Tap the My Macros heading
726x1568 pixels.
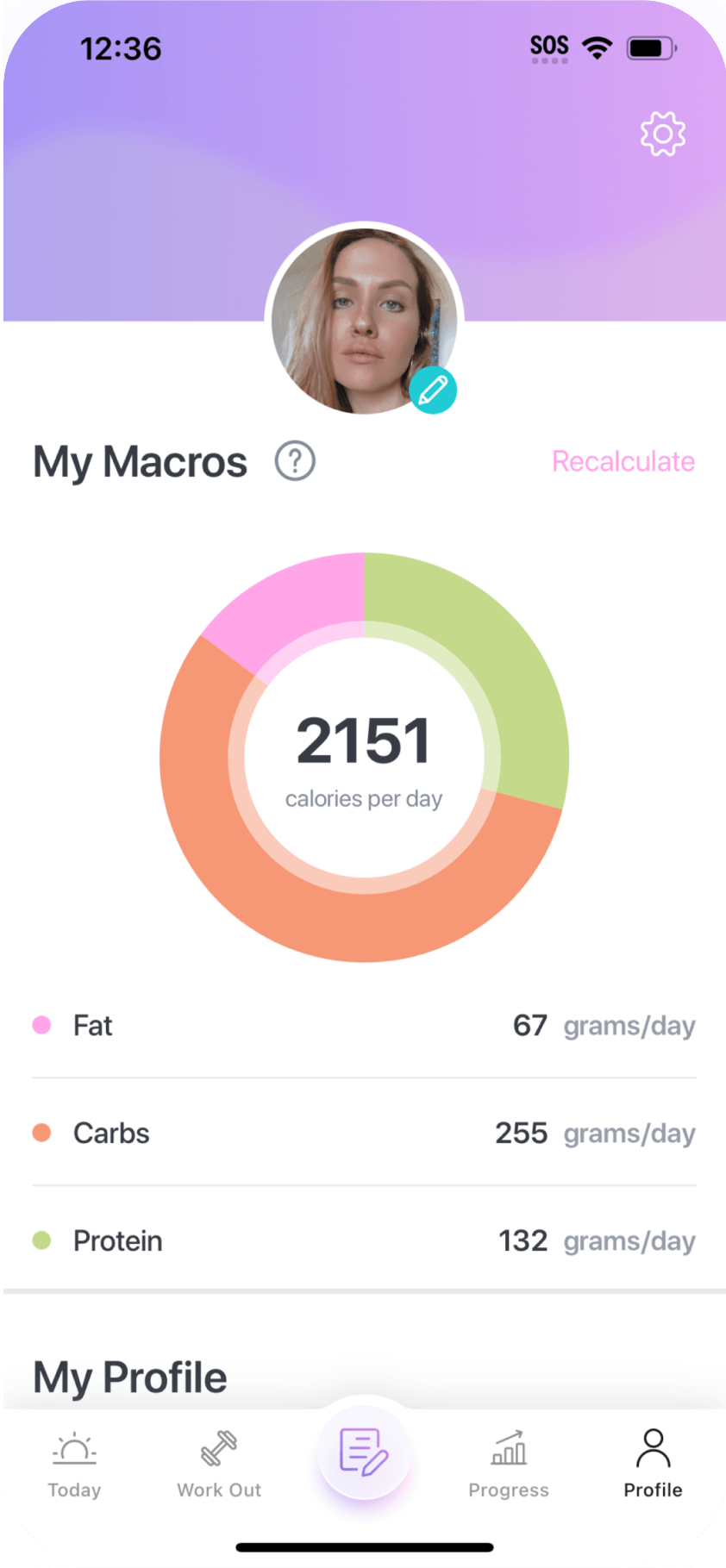click(139, 460)
